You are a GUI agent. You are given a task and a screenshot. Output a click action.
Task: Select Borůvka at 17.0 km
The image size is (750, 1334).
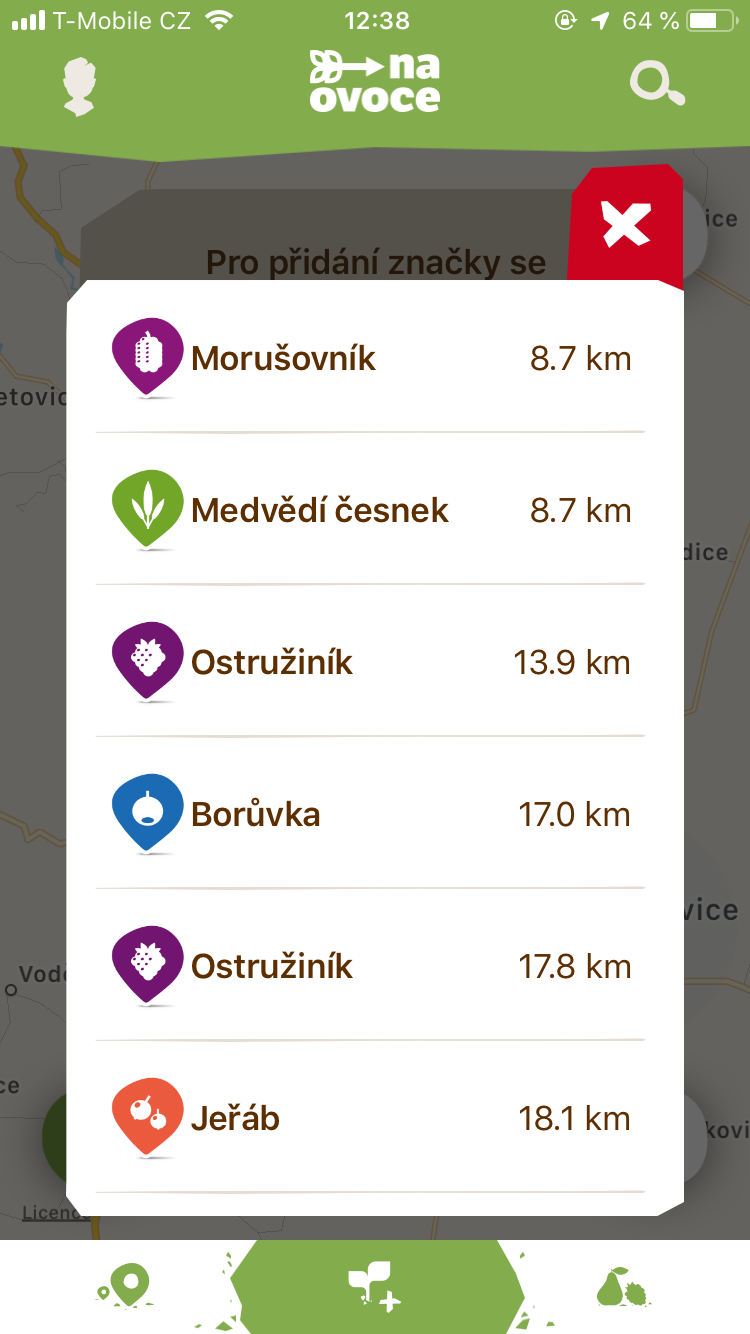(374, 814)
